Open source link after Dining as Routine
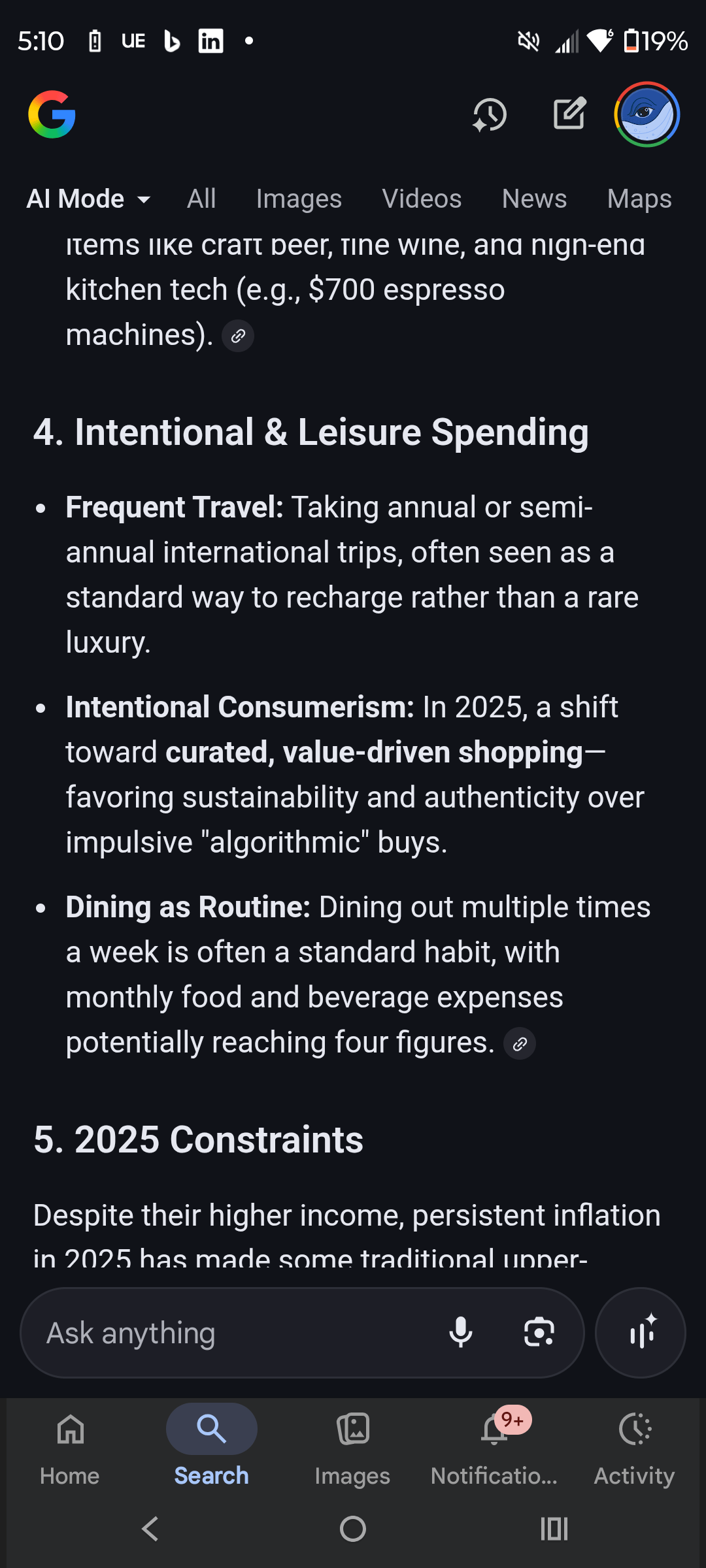Screen dimensions: 706x1568 click(520, 1044)
